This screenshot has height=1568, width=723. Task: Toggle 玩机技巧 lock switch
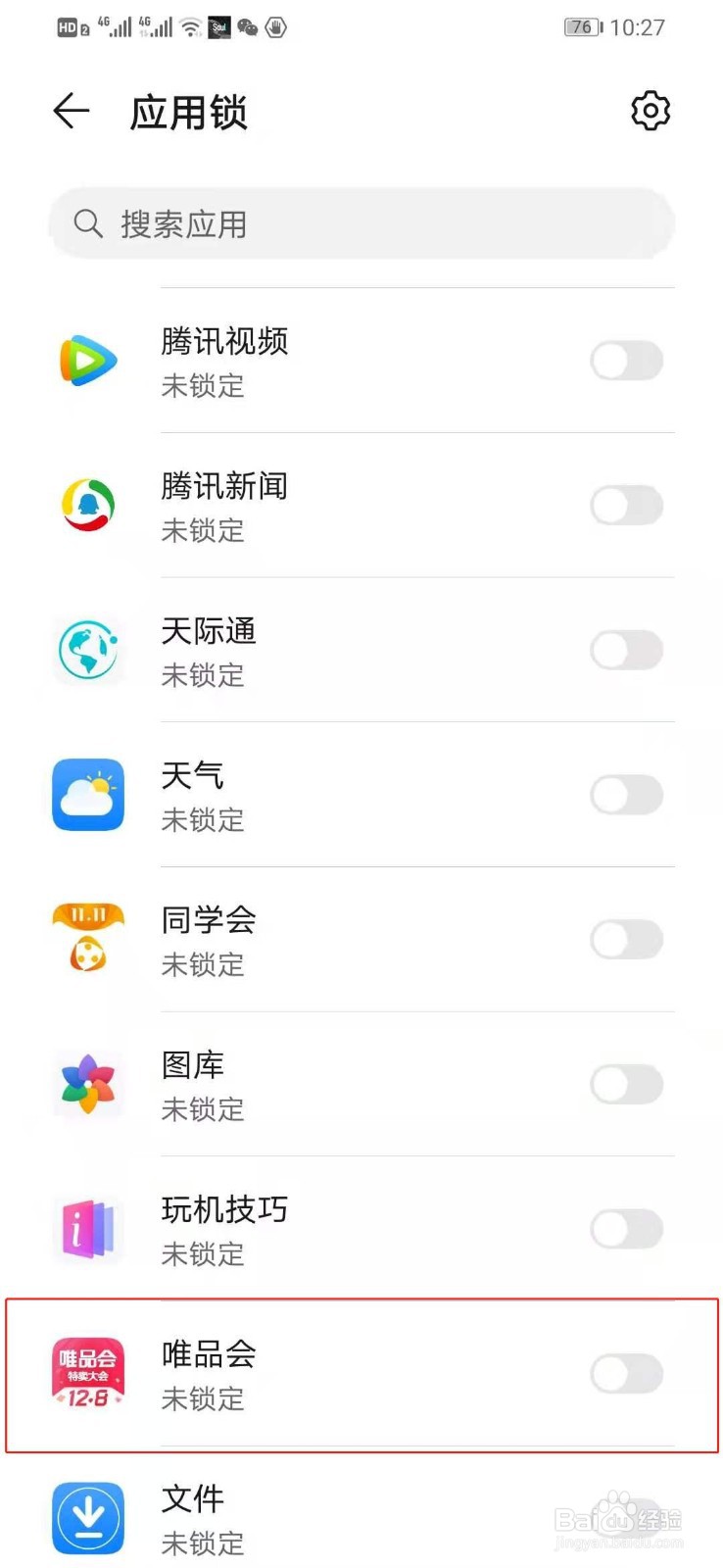627,1229
